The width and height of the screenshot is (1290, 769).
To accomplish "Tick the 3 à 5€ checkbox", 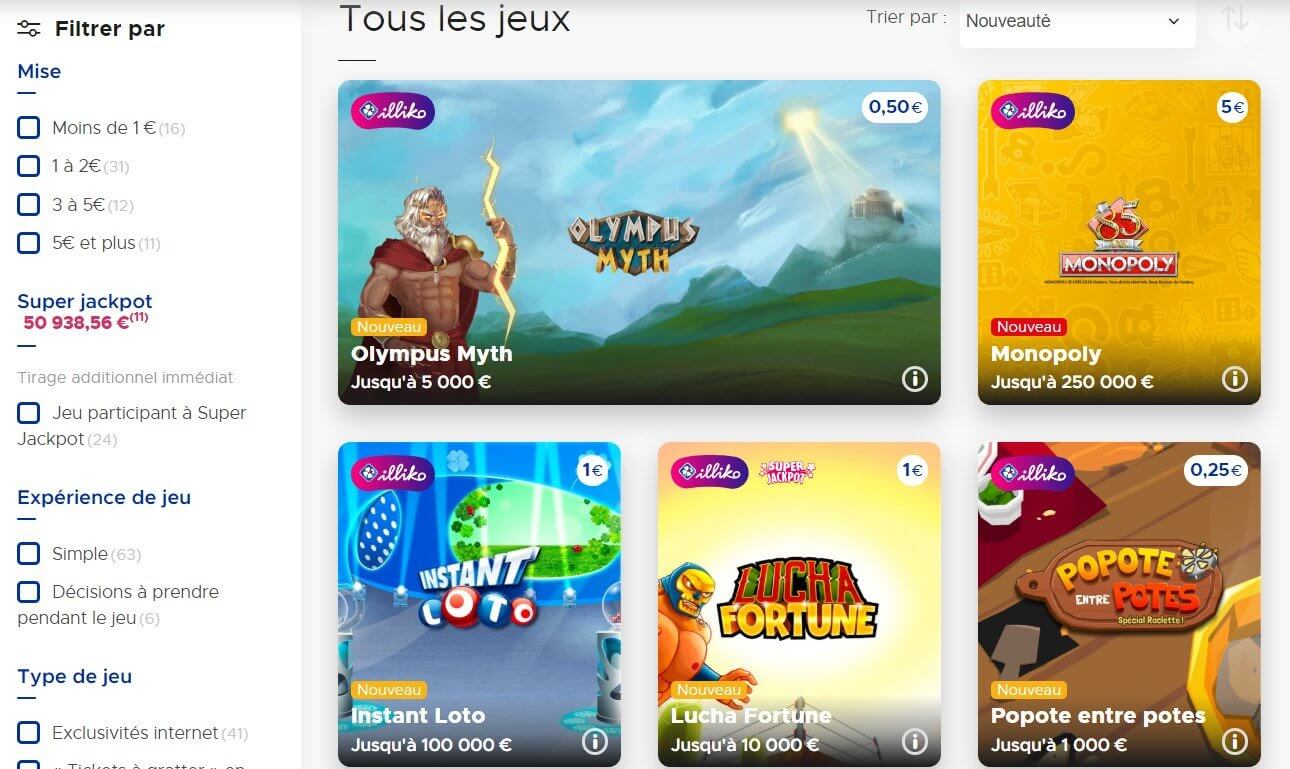I will tap(29, 205).
